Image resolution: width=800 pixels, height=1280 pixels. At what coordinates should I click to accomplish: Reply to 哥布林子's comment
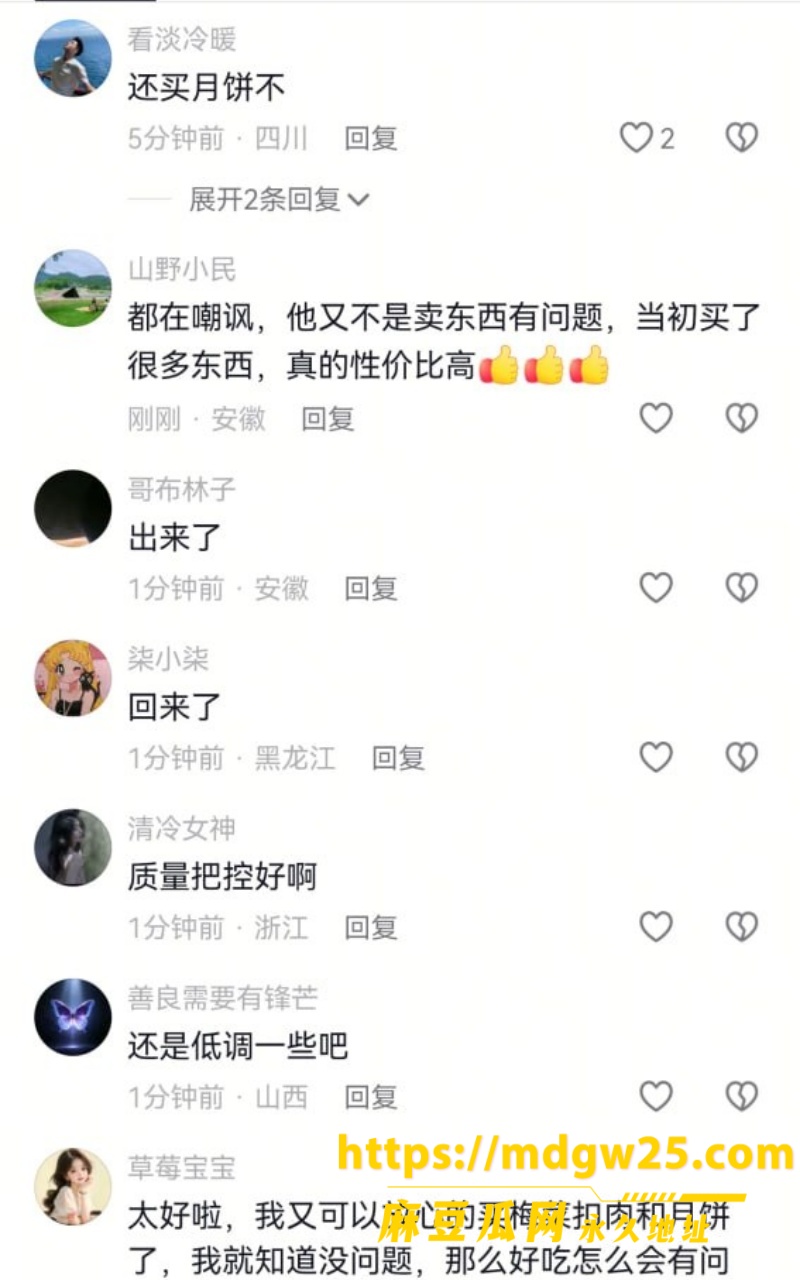[x=371, y=588]
